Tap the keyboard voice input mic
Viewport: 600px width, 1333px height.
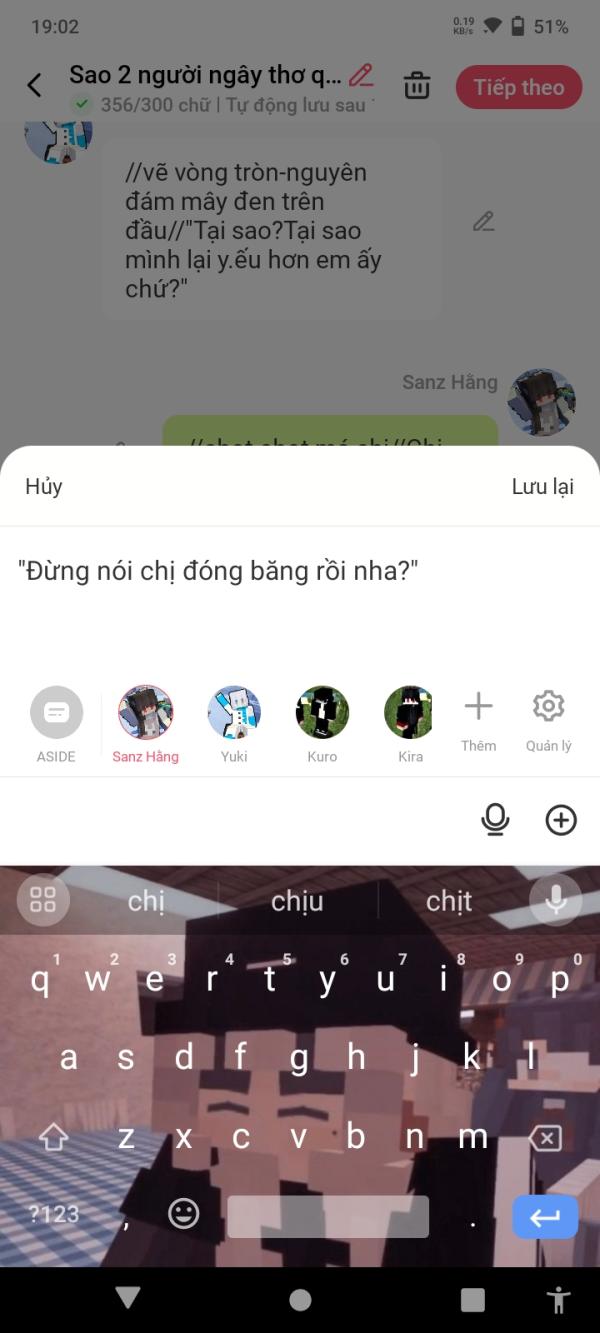(556, 900)
